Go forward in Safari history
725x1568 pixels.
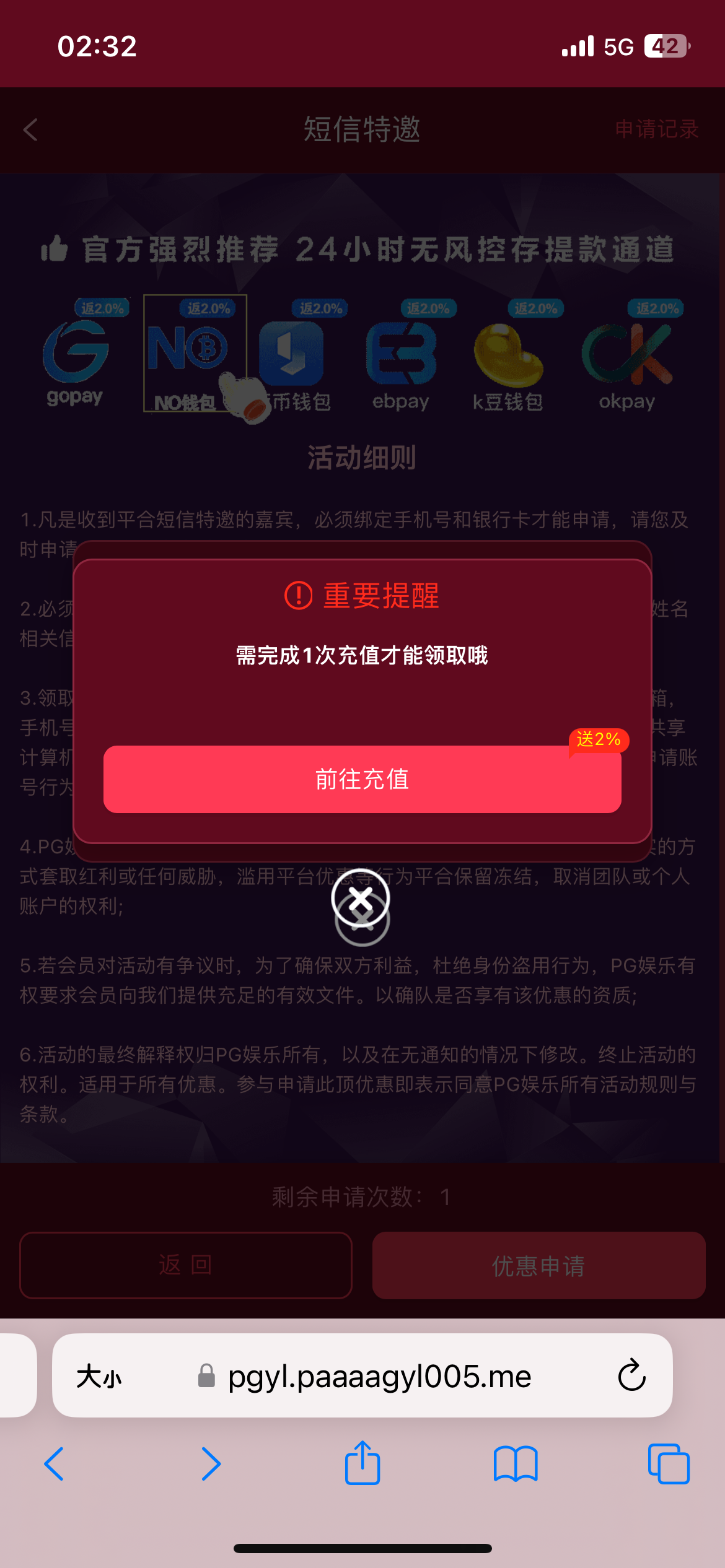point(211,1464)
